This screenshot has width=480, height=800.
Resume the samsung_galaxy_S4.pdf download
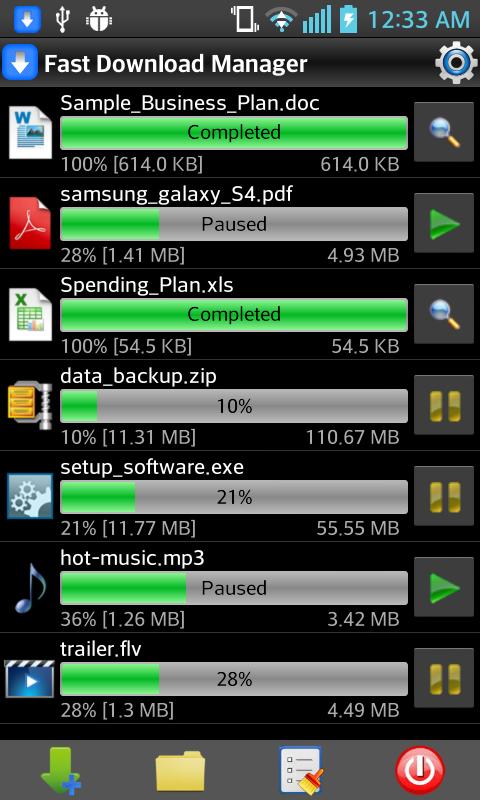coord(444,223)
